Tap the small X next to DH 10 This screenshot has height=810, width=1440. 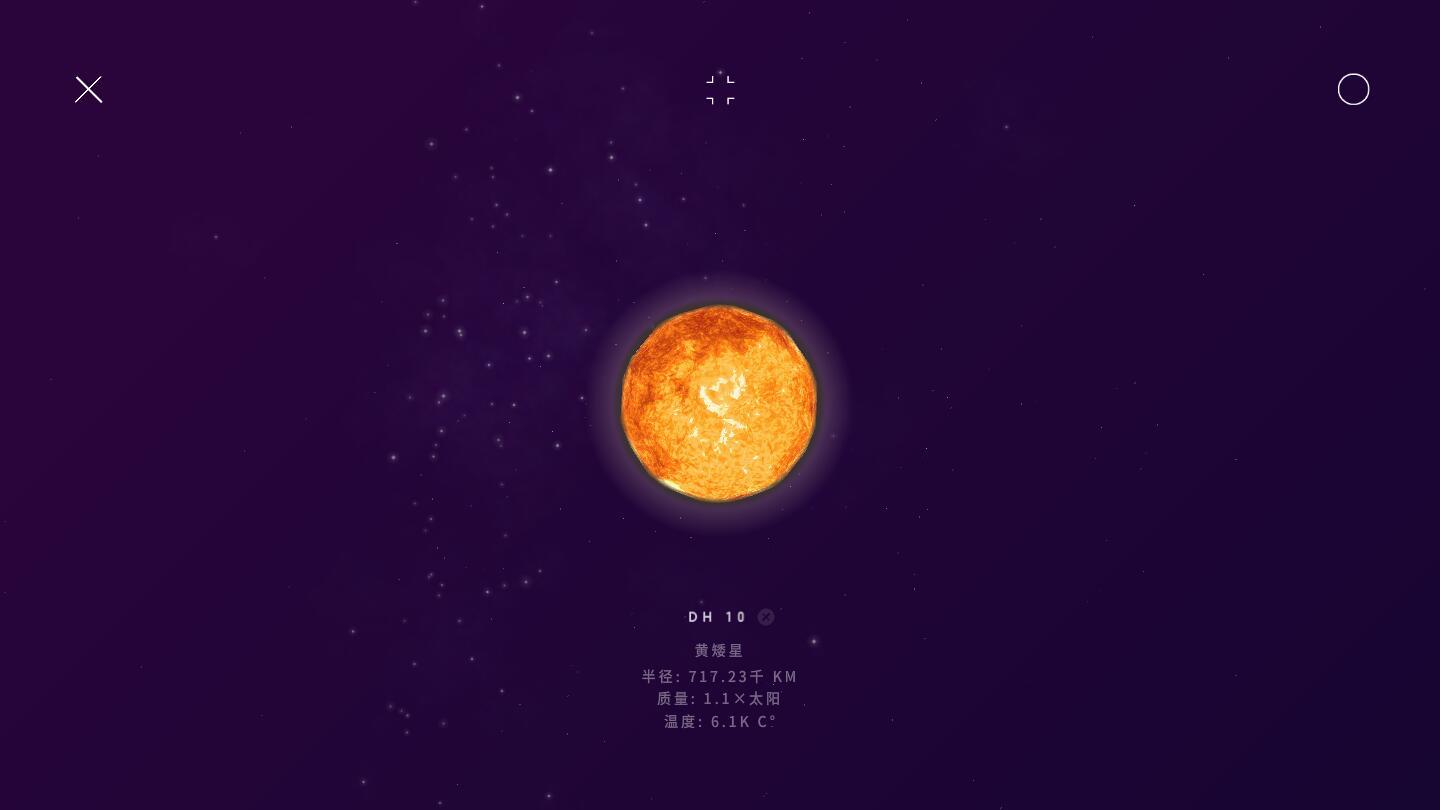click(x=766, y=617)
